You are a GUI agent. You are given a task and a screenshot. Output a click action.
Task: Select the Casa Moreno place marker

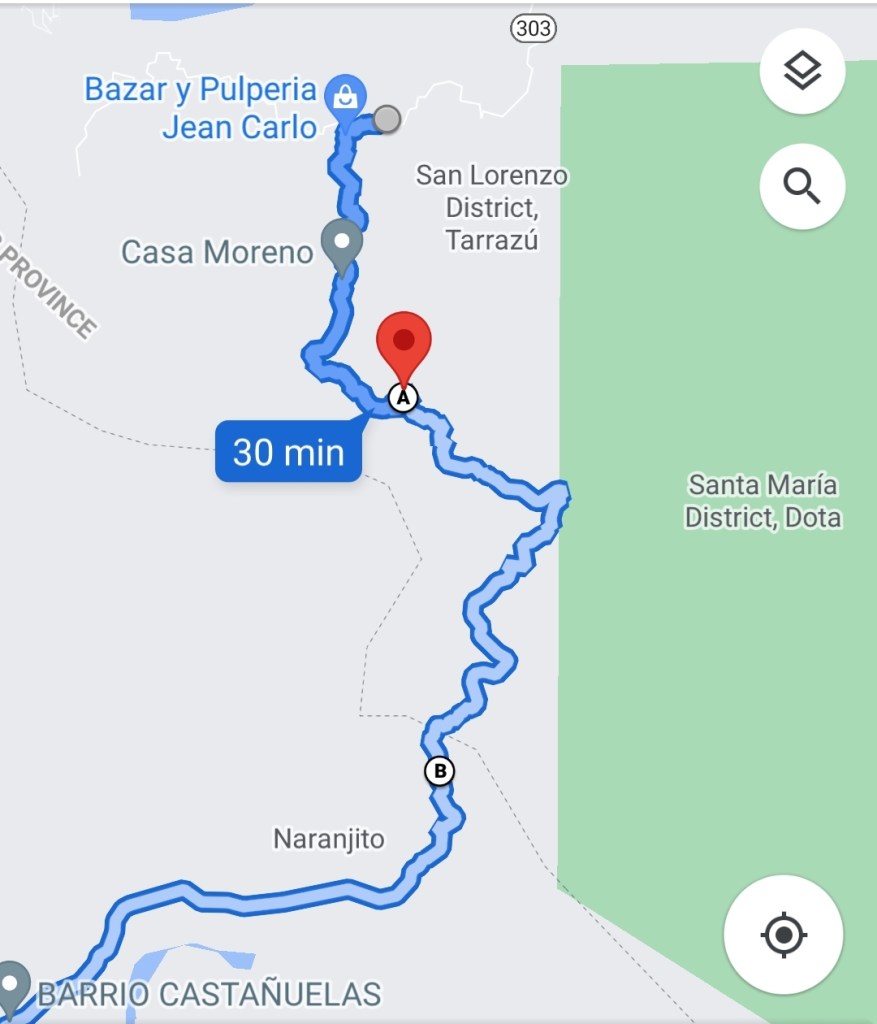click(x=342, y=244)
